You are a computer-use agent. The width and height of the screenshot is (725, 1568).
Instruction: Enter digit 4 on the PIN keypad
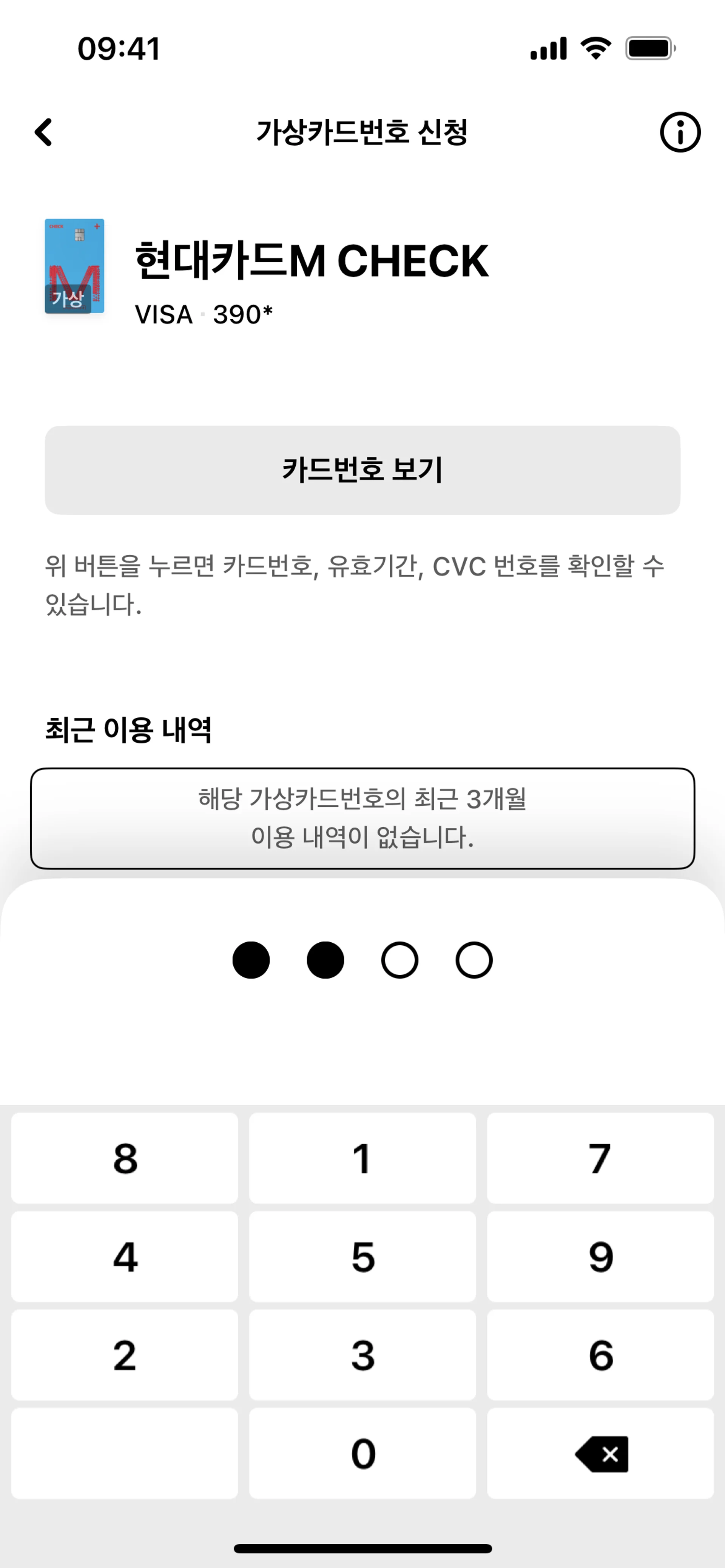(125, 1257)
